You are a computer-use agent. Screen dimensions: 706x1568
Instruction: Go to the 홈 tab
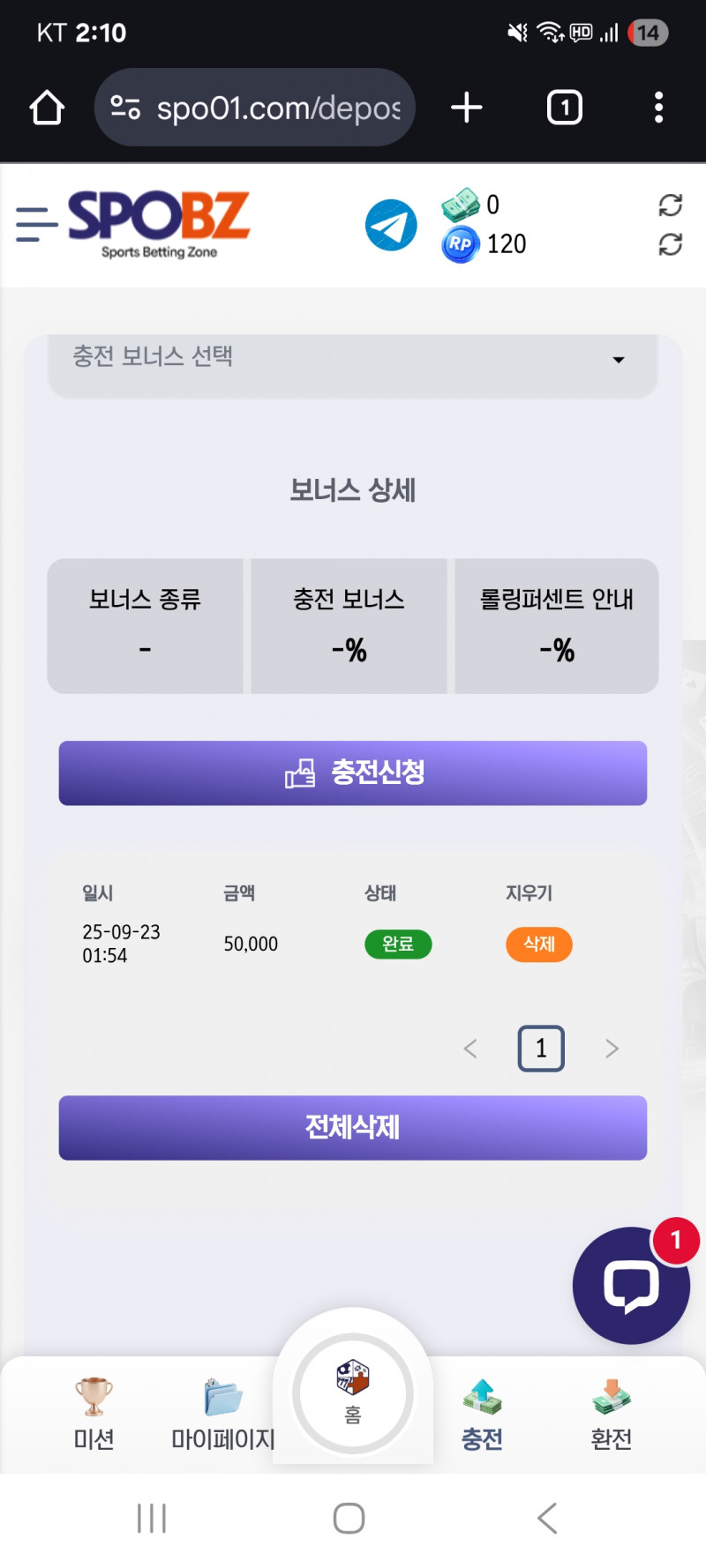(x=353, y=1393)
